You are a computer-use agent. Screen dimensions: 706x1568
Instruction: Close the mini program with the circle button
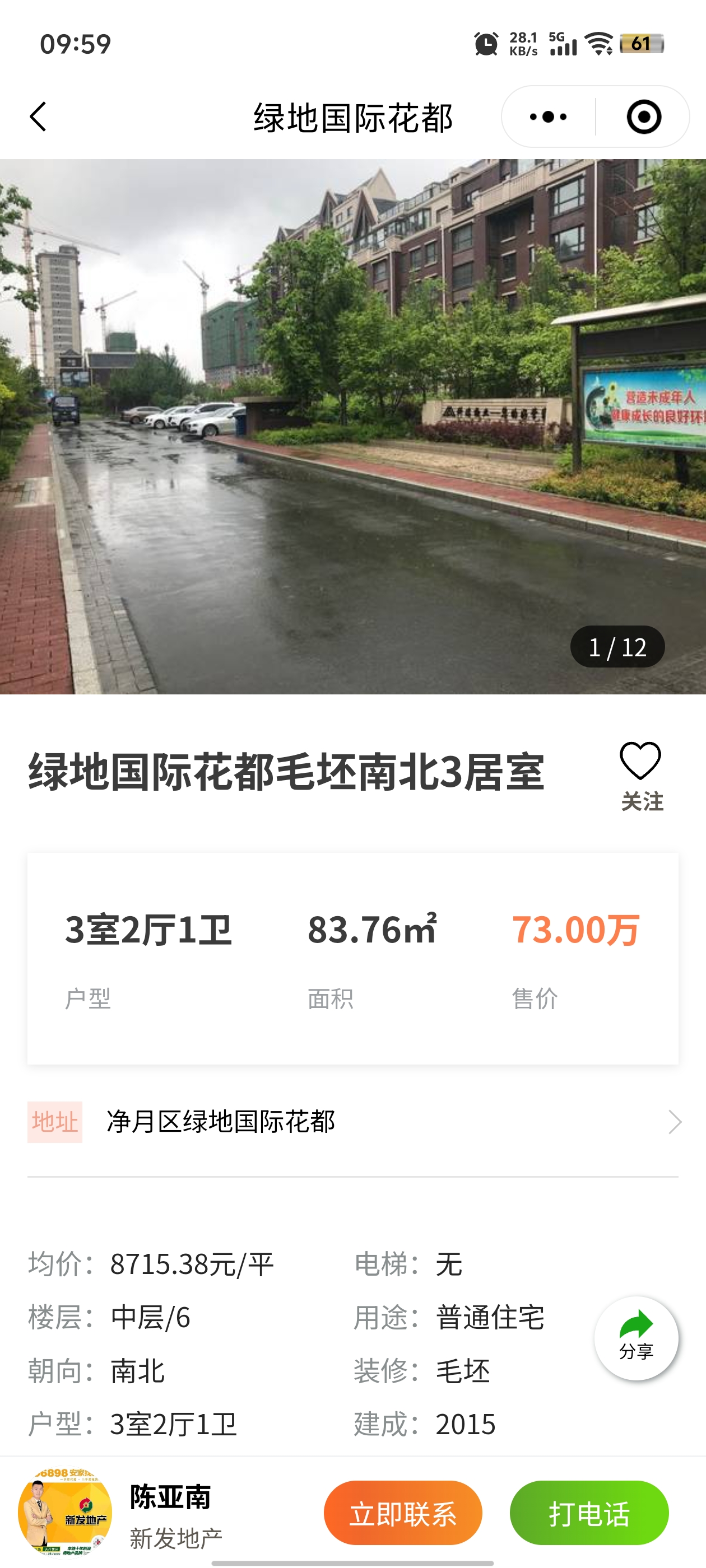(x=643, y=116)
